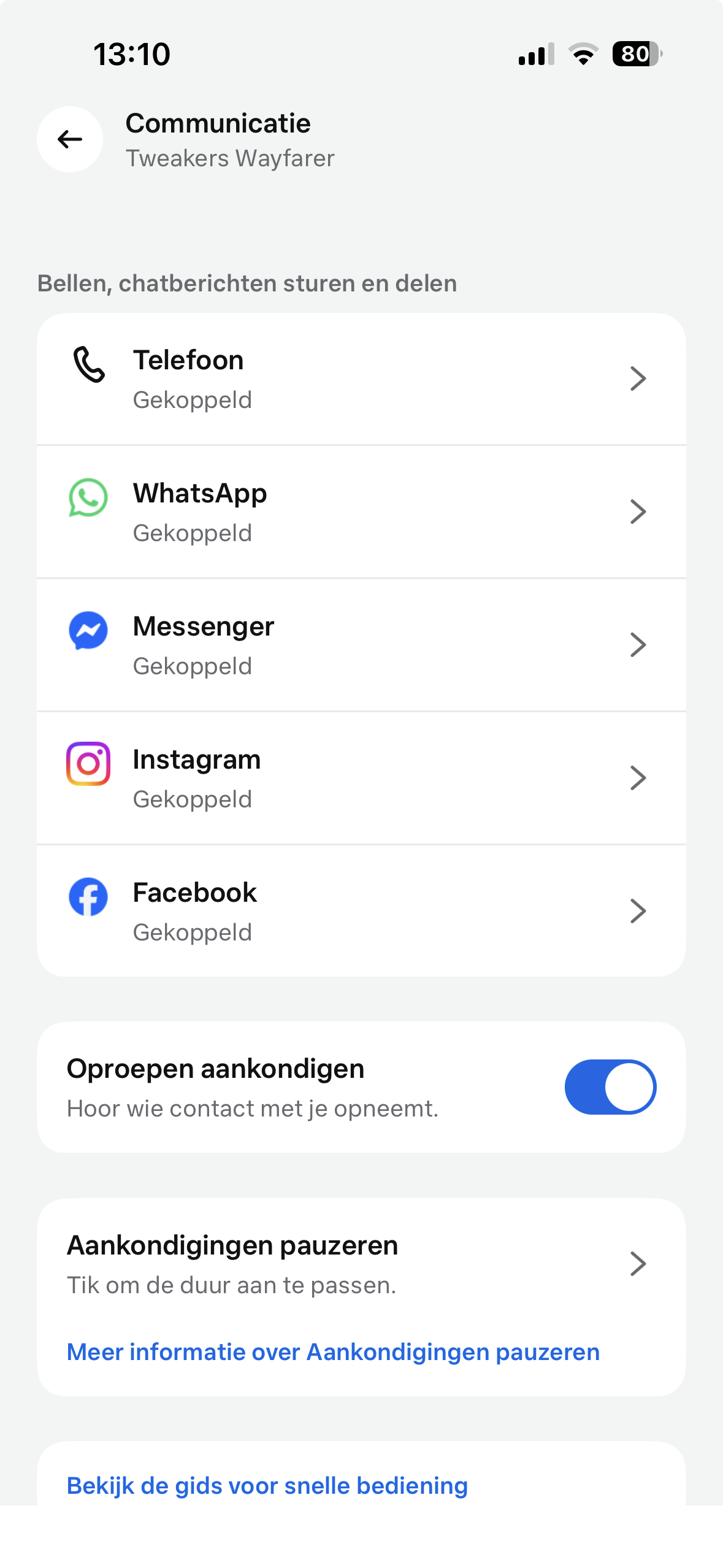The width and height of the screenshot is (723, 1568).
Task: Open Meer informatie over Aankondigingen pauzeren link
Action: pos(333,1352)
